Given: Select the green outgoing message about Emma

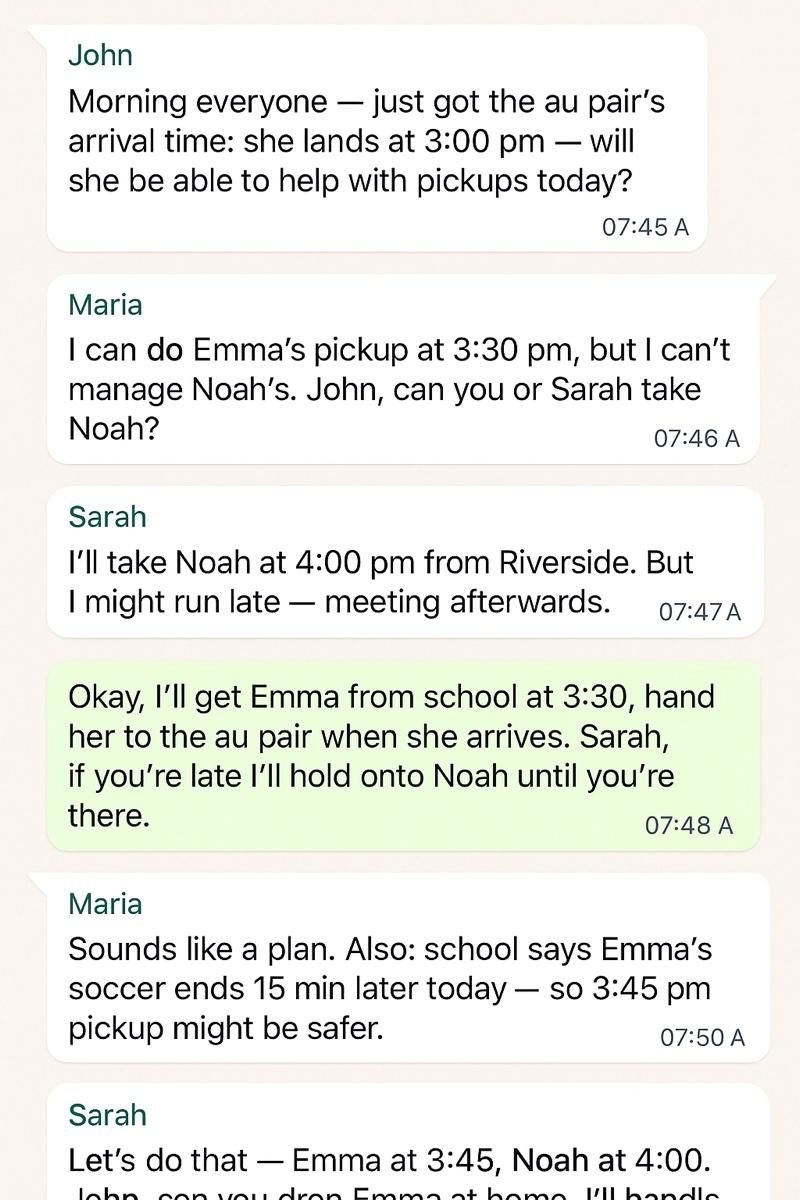Looking at the screenshot, I should (390, 750).
